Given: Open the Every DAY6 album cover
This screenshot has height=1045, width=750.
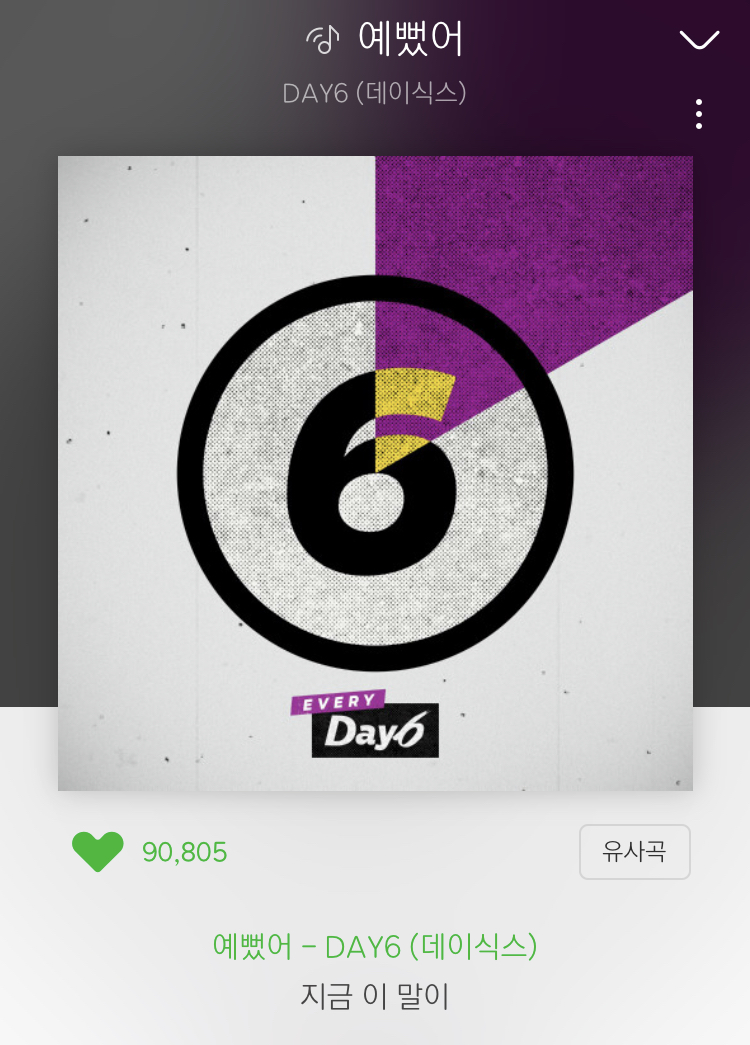Looking at the screenshot, I should pyautogui.click(x=375, y=473).
